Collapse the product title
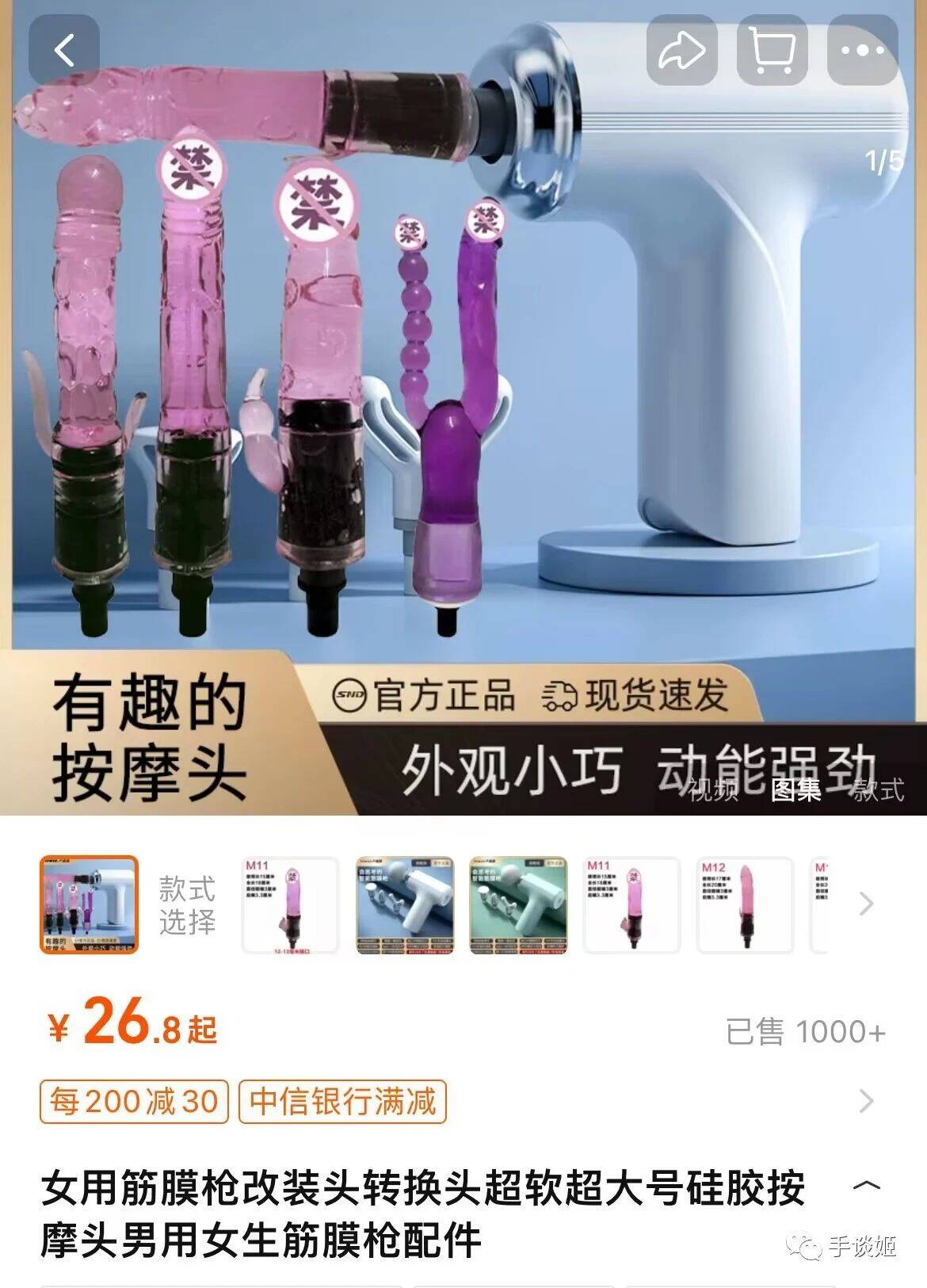927x1288 pixels. point(866,1187)
